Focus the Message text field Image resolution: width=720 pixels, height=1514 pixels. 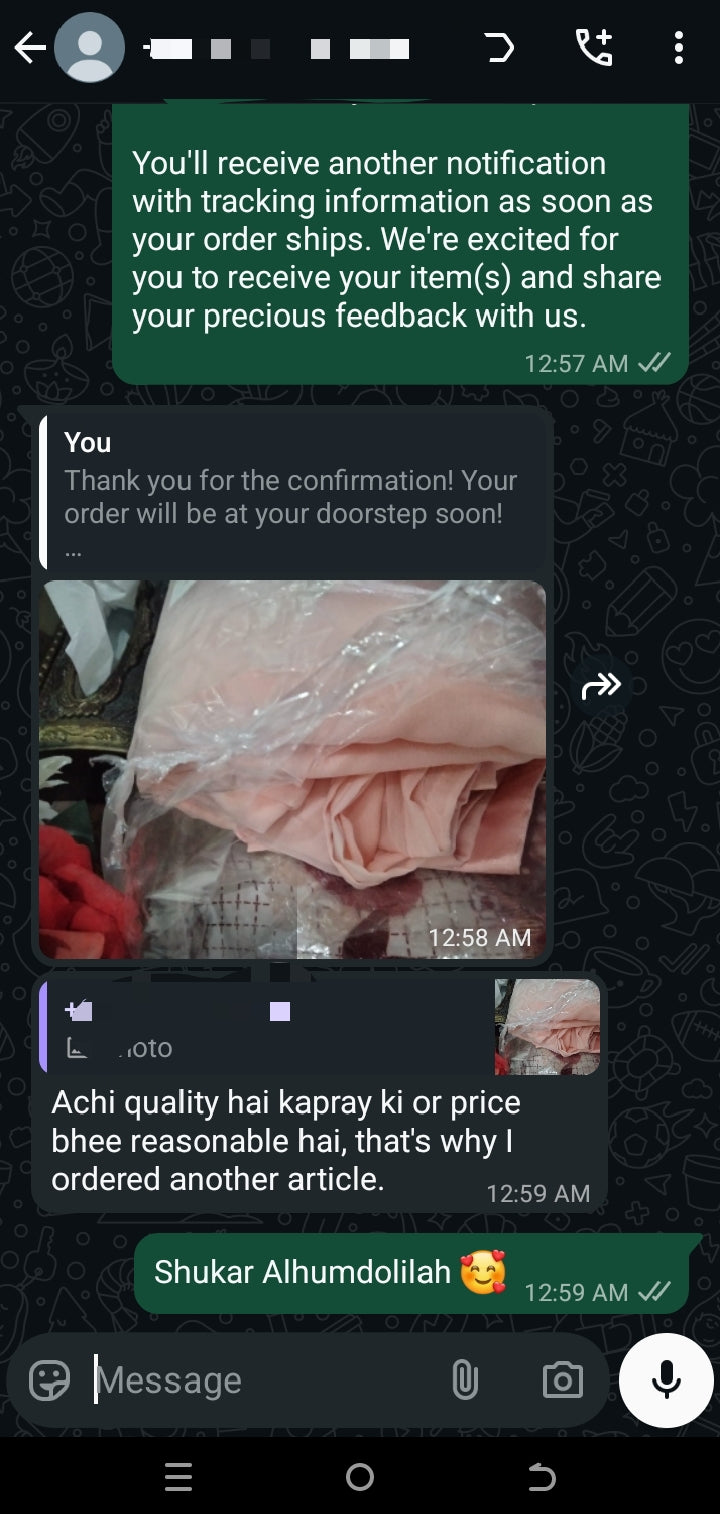[x=260, y=1381]
